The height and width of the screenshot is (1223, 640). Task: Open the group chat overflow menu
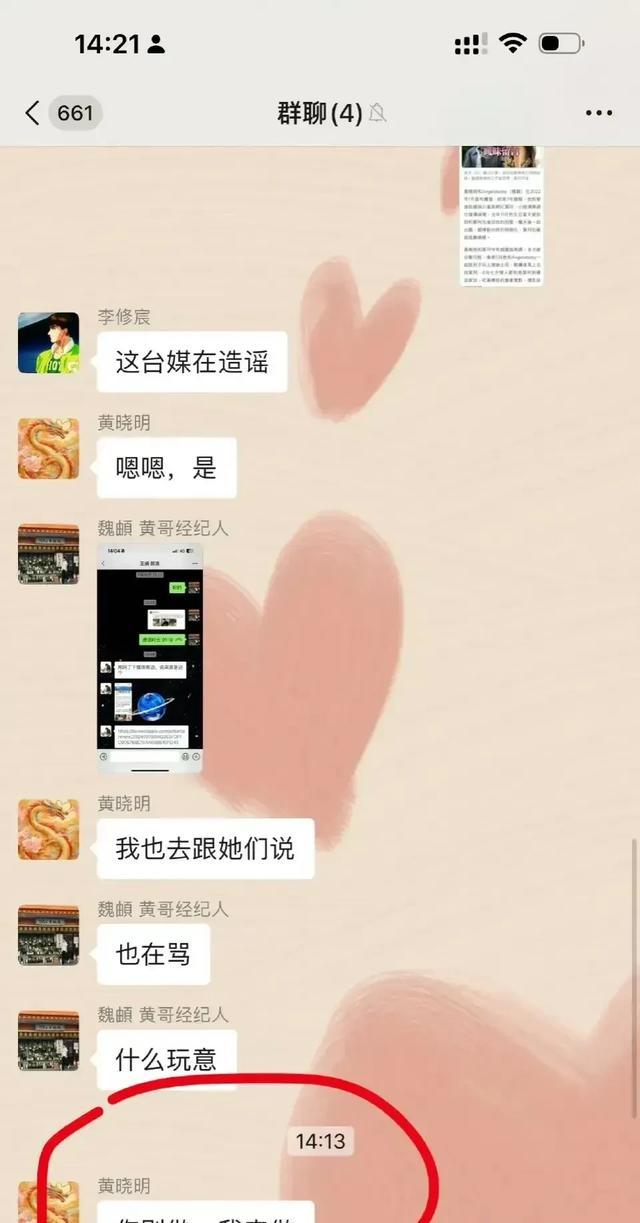[598, 113]
